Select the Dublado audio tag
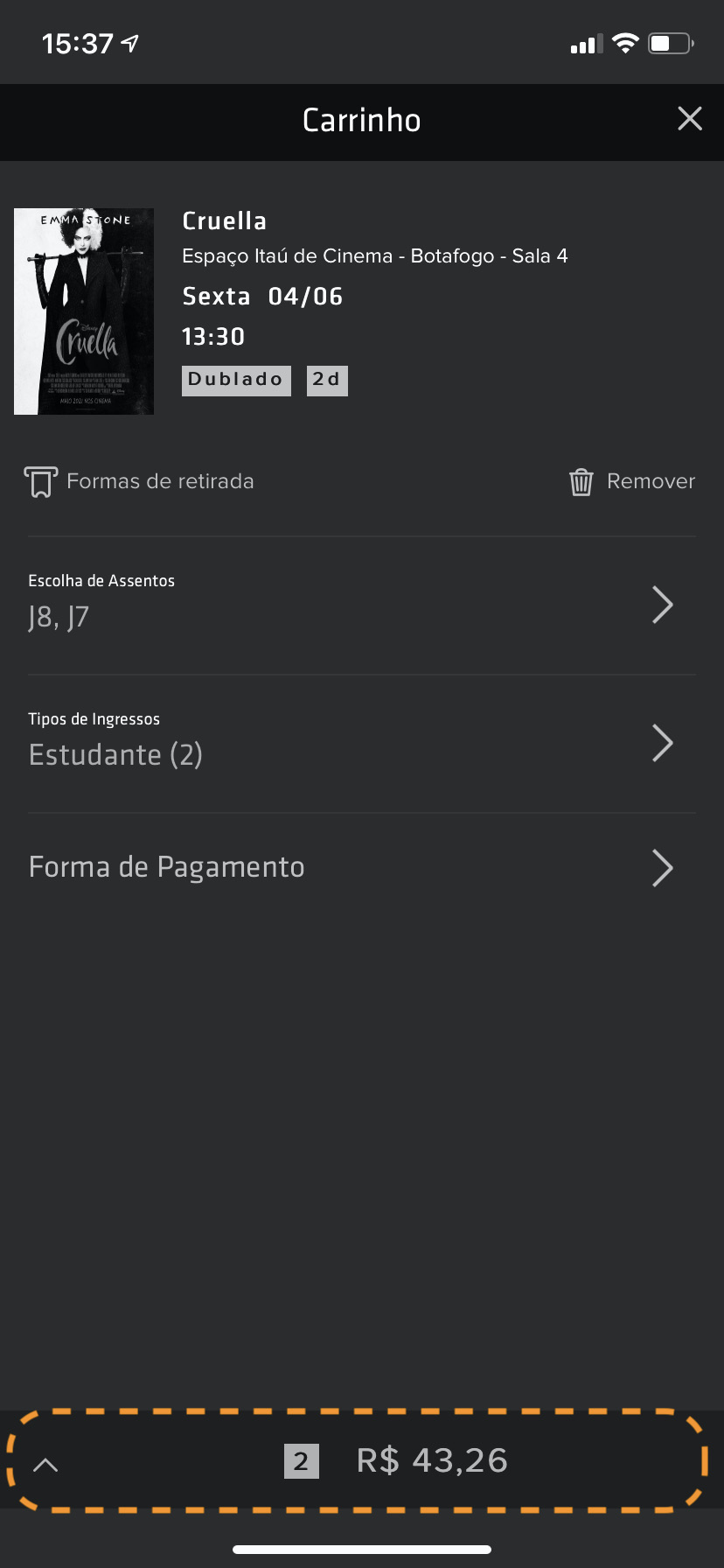The width and height of the screenshot is (724, 1568). pyautogui.click(x=236, y=380)
